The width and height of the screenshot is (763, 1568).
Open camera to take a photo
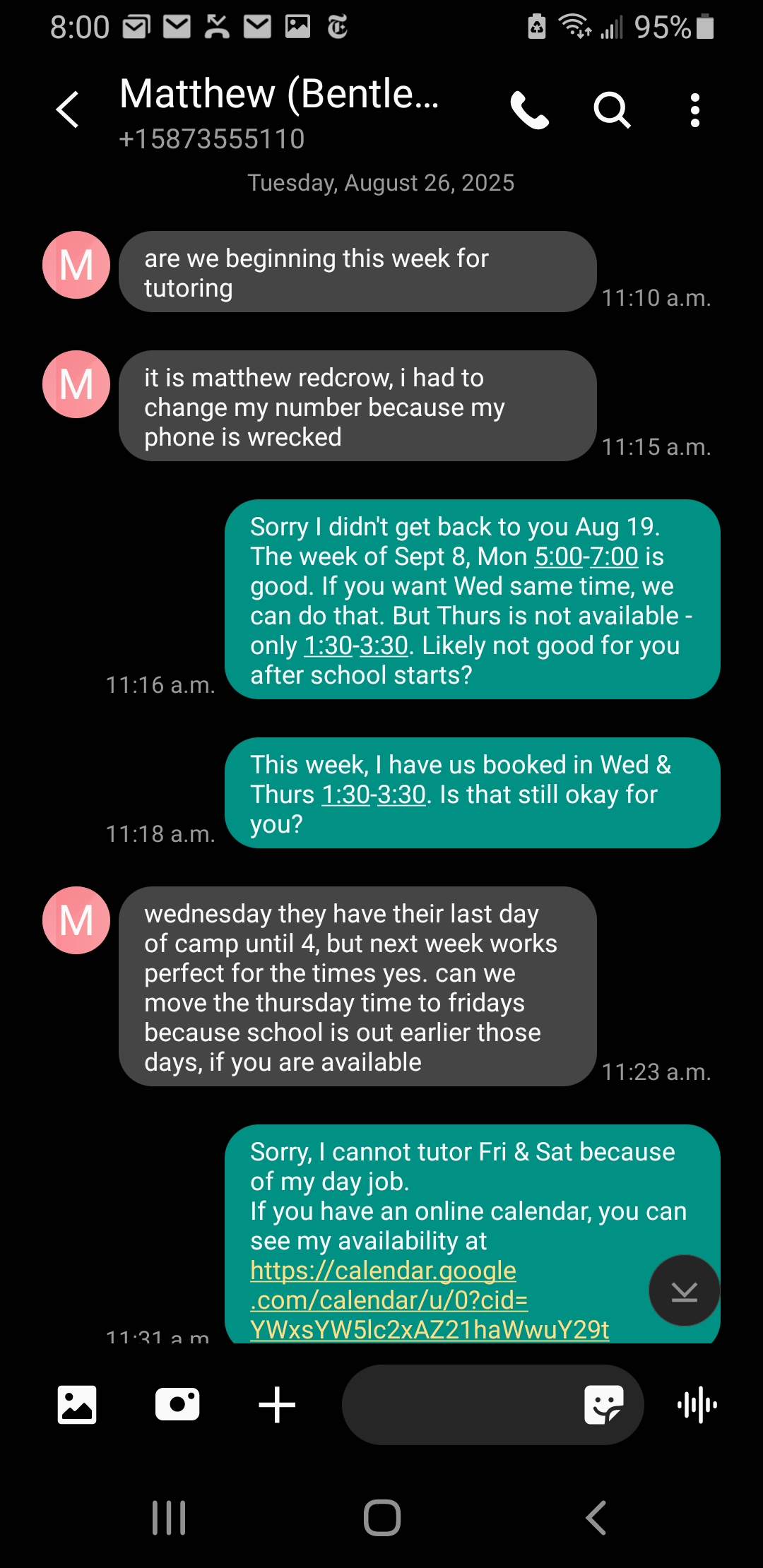[177, 1404]
